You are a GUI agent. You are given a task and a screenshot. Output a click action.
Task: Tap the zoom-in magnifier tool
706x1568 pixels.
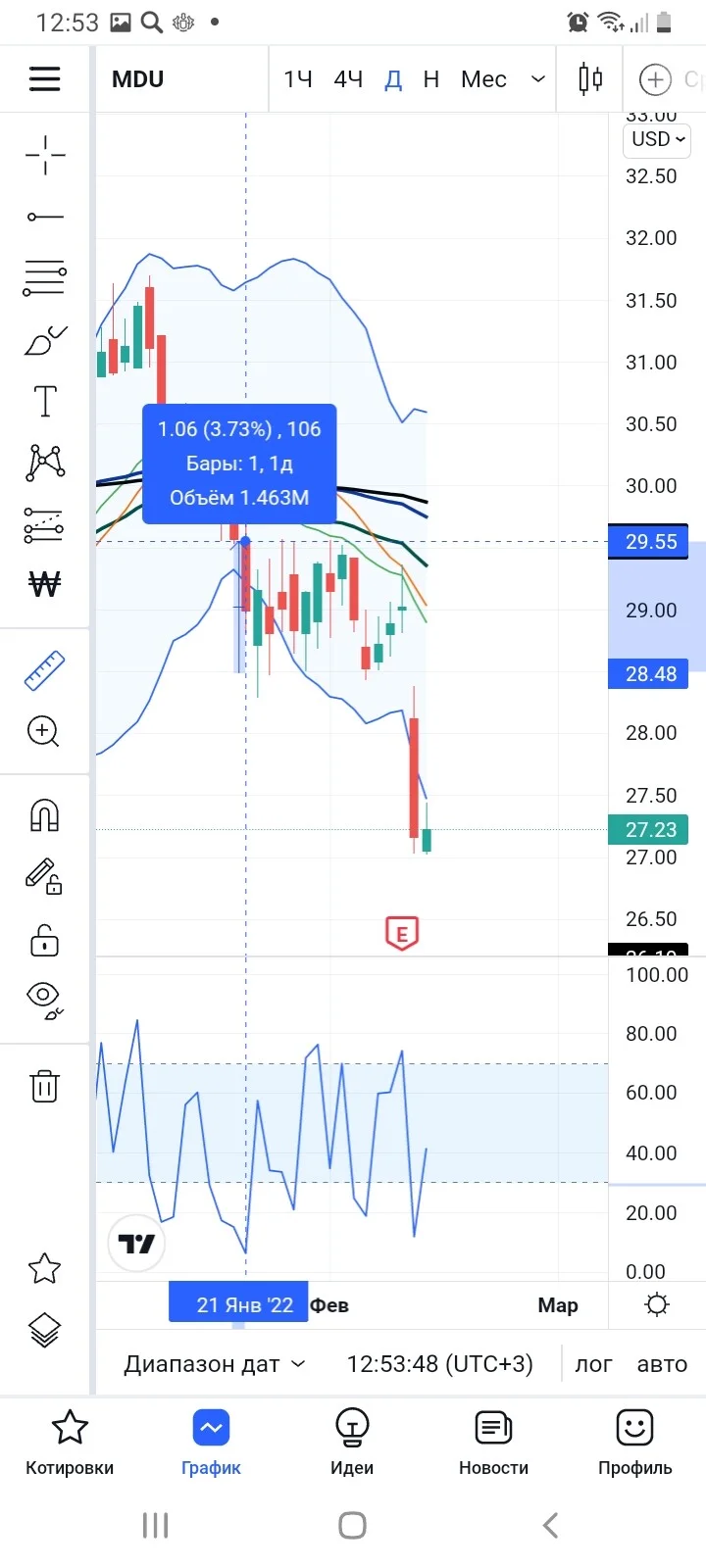(x=44, y=731)
